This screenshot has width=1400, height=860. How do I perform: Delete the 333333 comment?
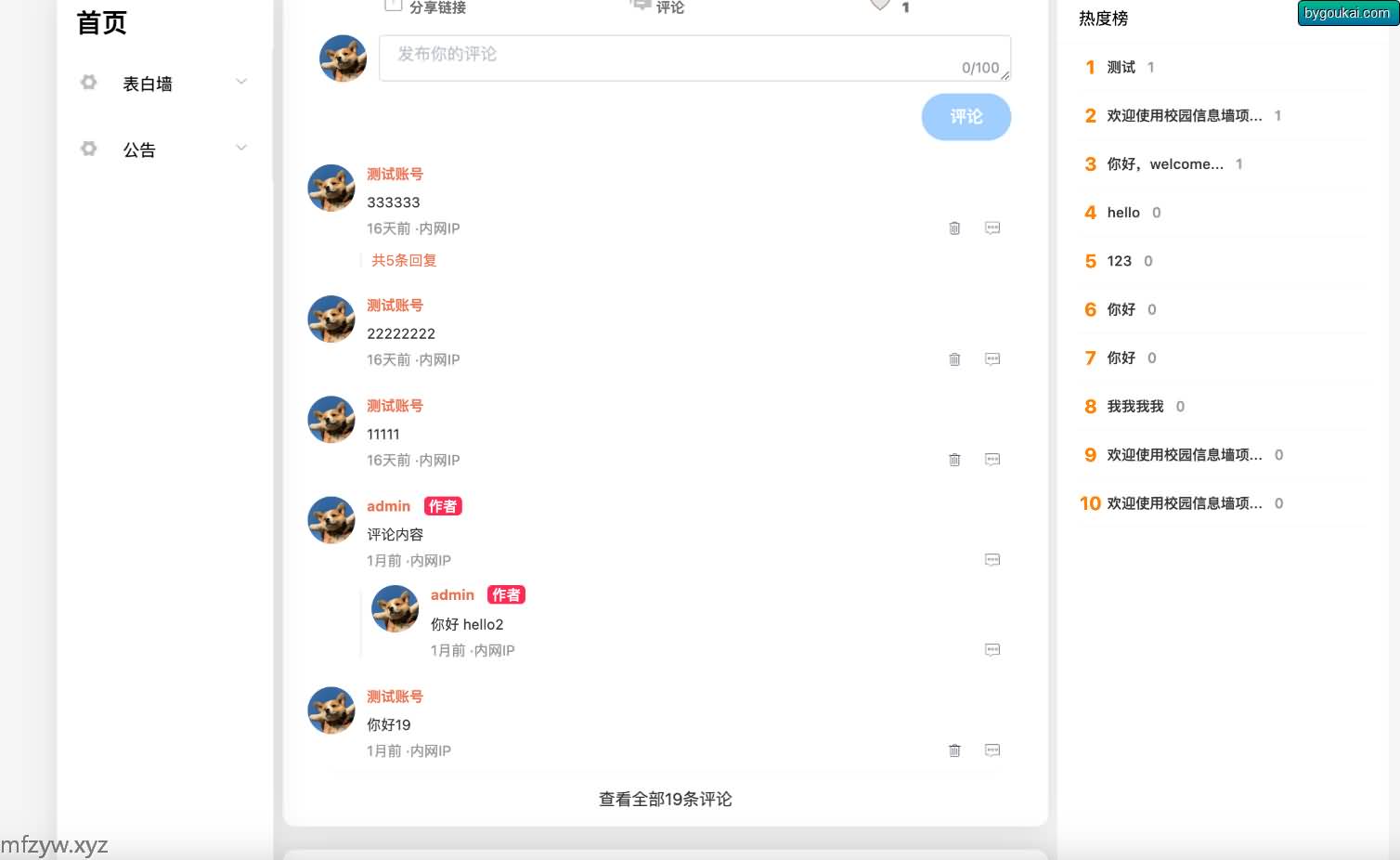click(x=954, y=228)
